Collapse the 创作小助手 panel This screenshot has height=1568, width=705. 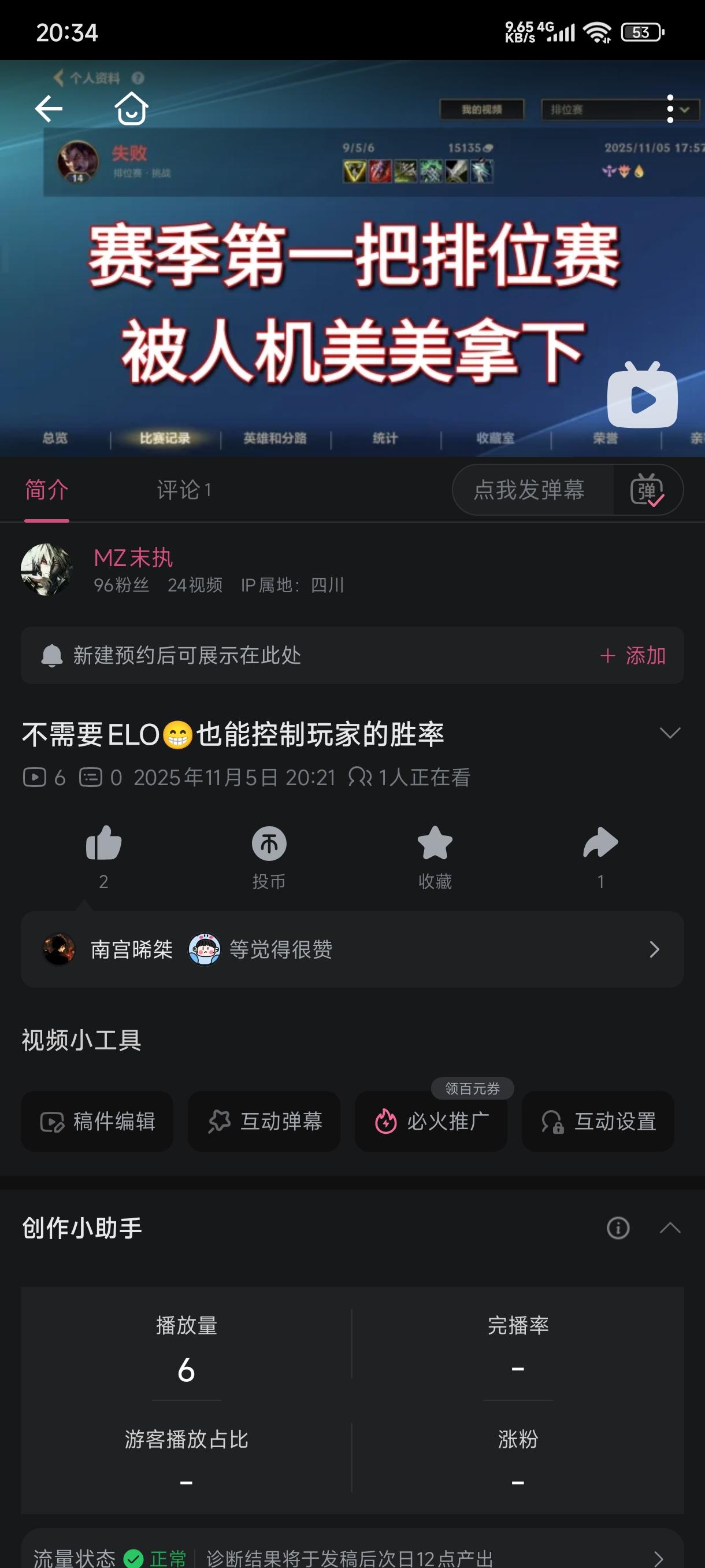[x=671, y=1227]
